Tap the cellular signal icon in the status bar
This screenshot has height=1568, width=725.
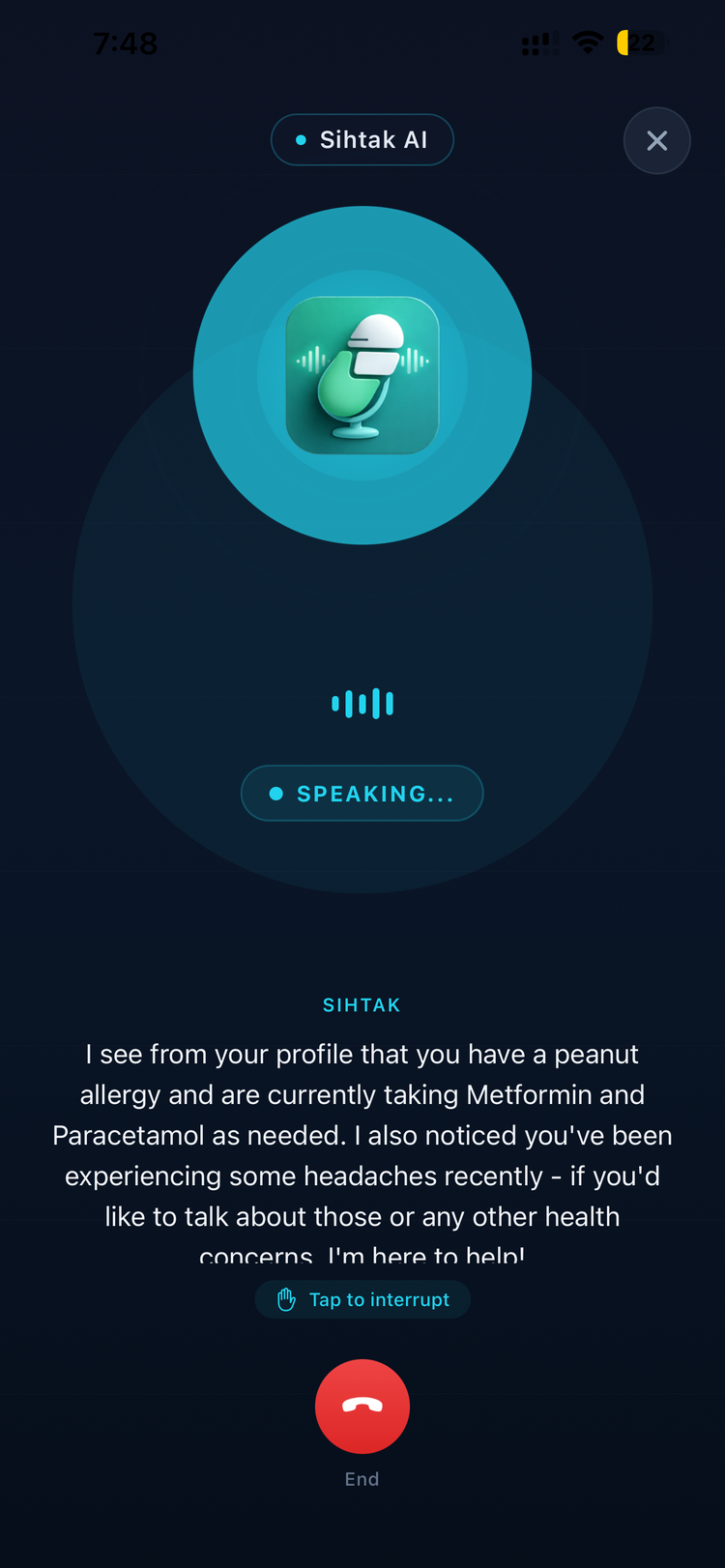tap(537, 43)
